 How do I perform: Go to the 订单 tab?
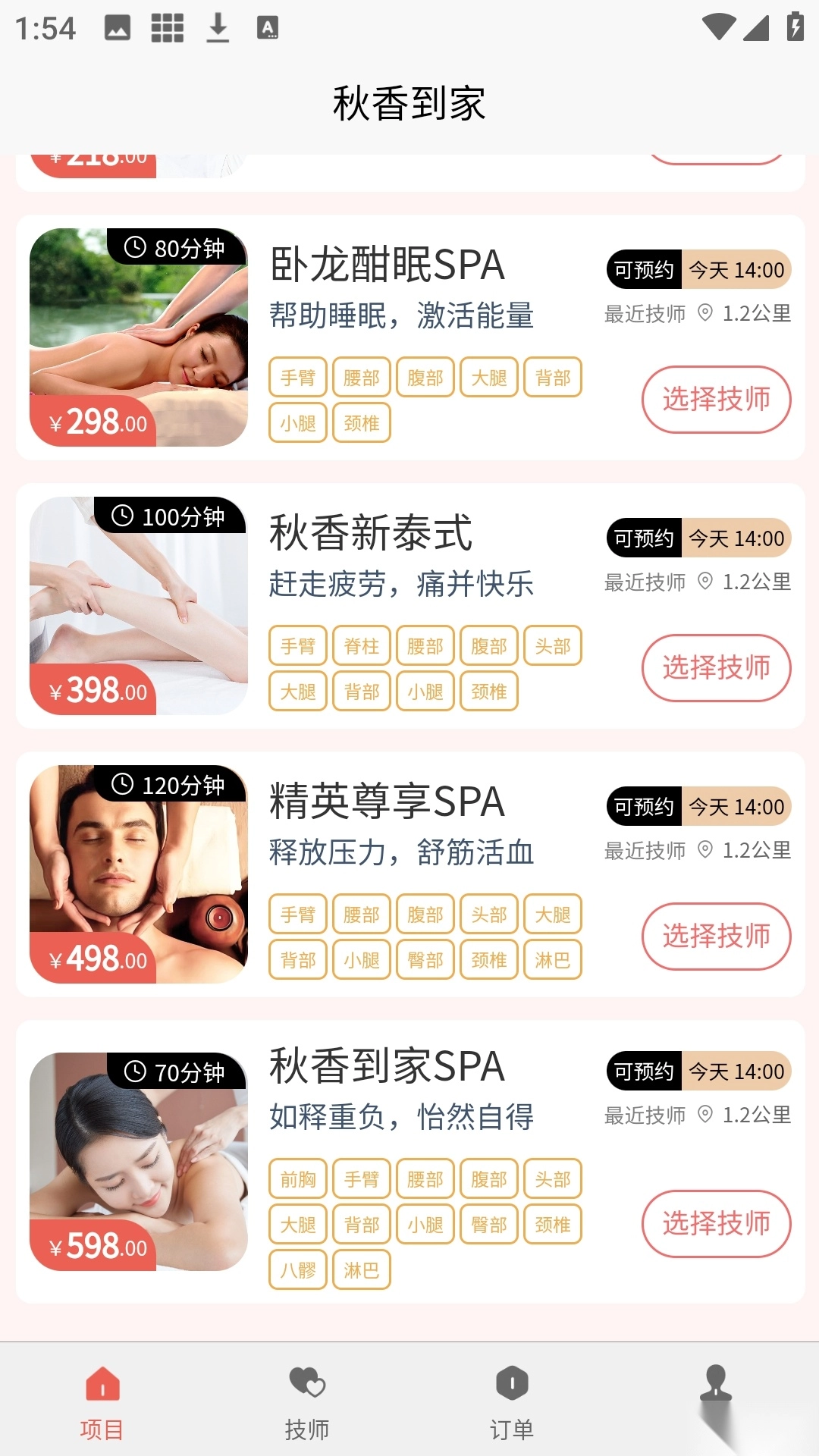pyautogui.click(x=512, y=1403)
